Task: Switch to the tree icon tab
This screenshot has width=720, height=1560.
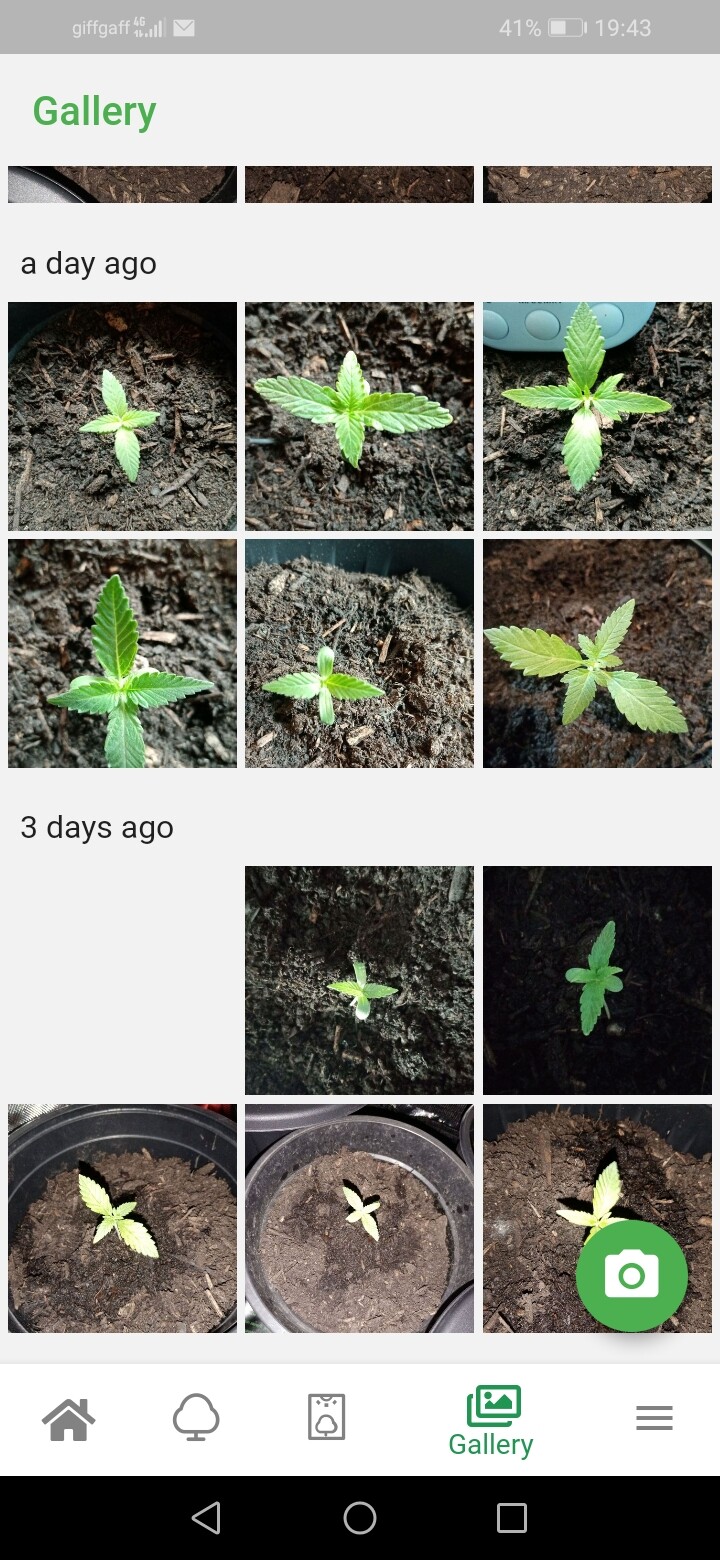Action: (196, 1419)
